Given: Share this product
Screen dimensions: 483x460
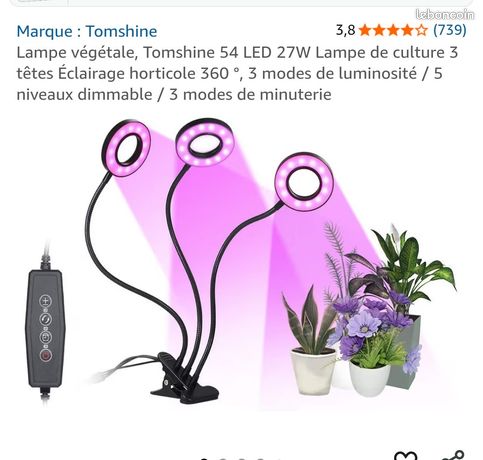Looking at the screenshot, I should (x=453, y=455).
